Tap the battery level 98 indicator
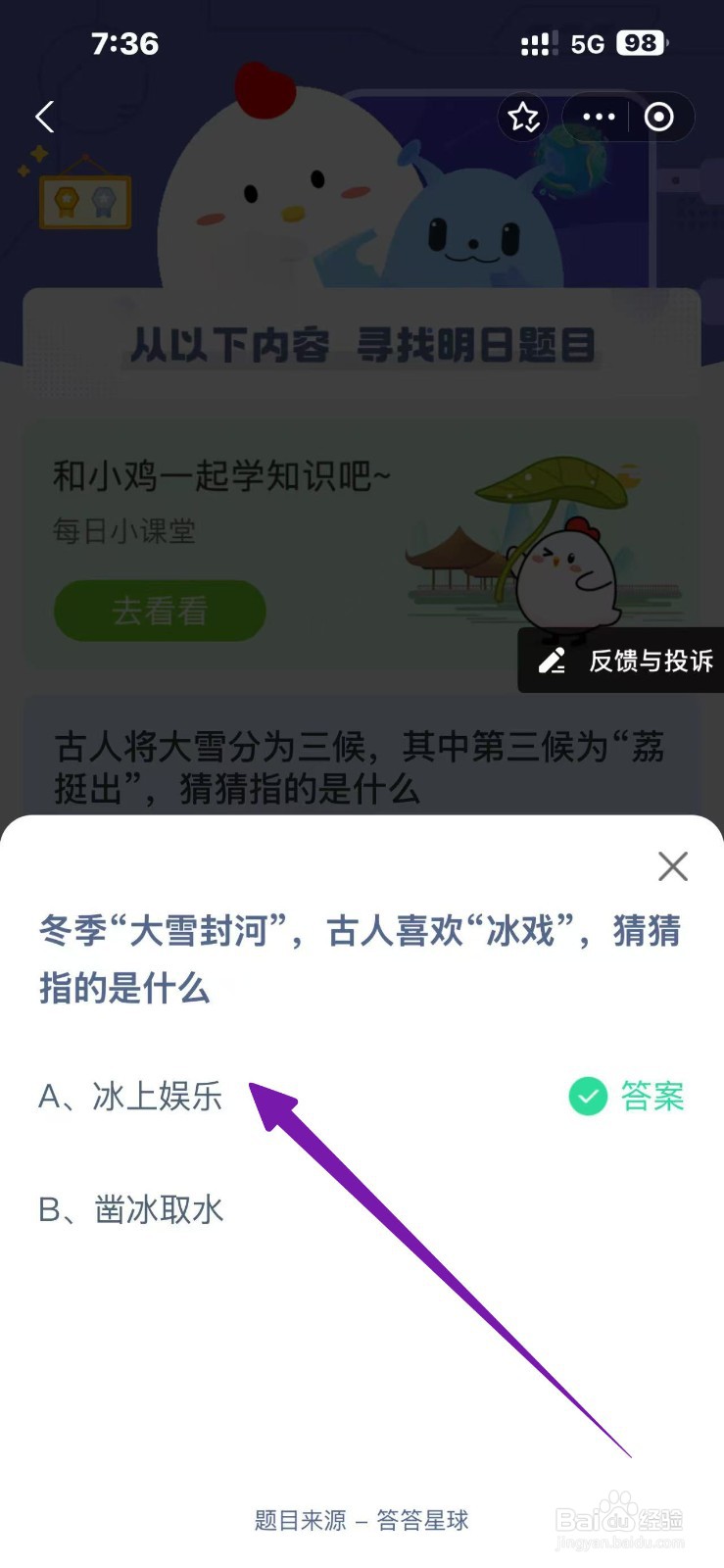 pos(644,43)
